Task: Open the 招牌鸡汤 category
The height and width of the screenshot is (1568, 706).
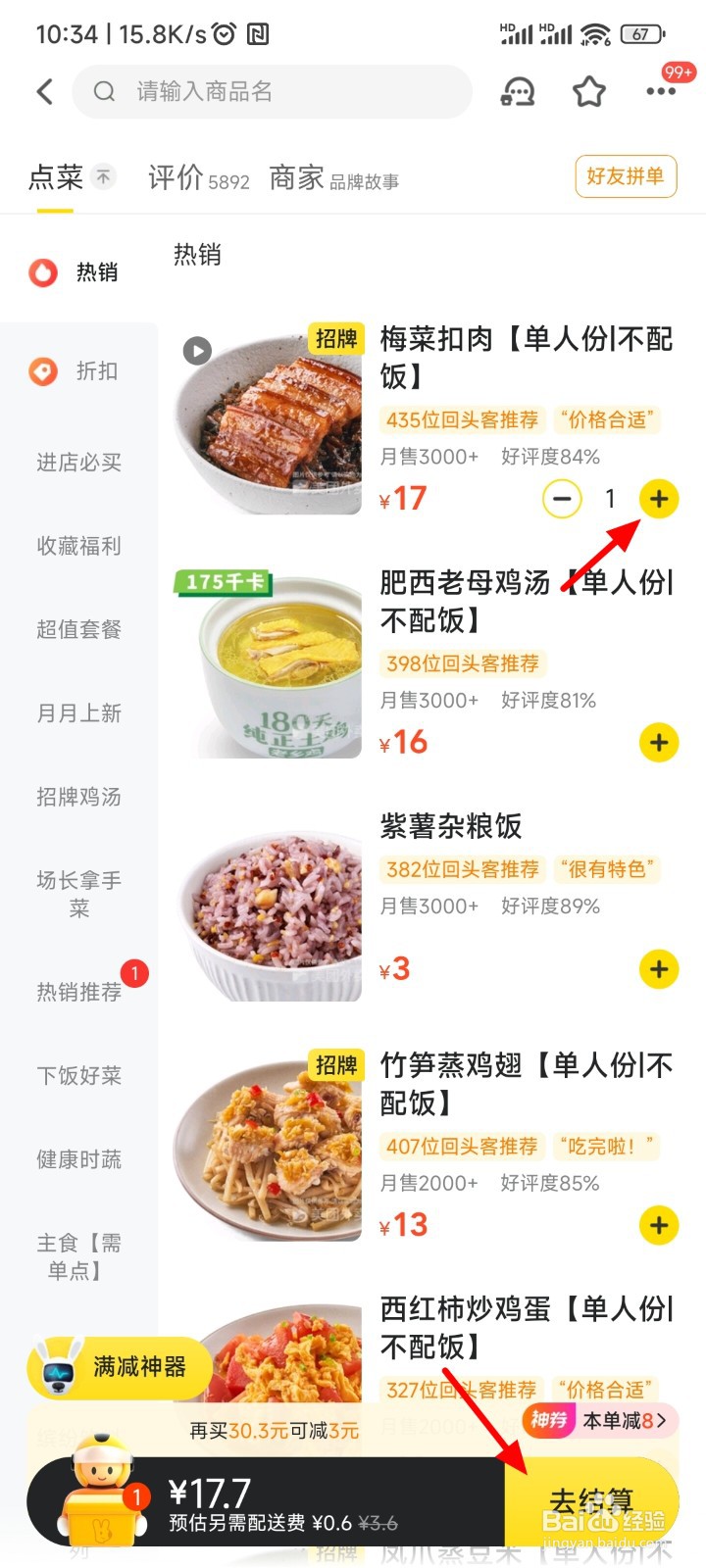Action: tap(78, 797)
